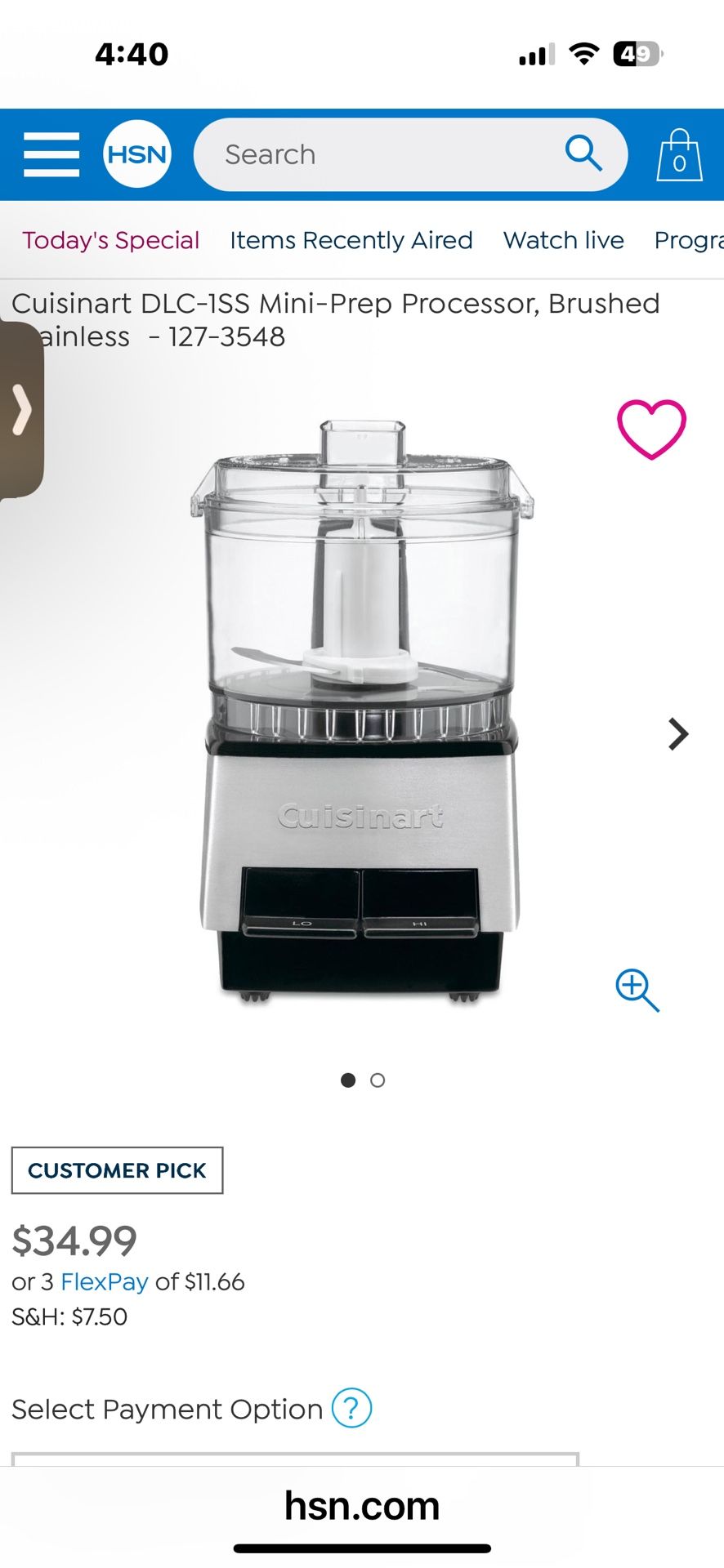The height and width of the screenshot is (1568, 724).
Task: Expand the left side flyout arrow
Action: tap(23, 410)
